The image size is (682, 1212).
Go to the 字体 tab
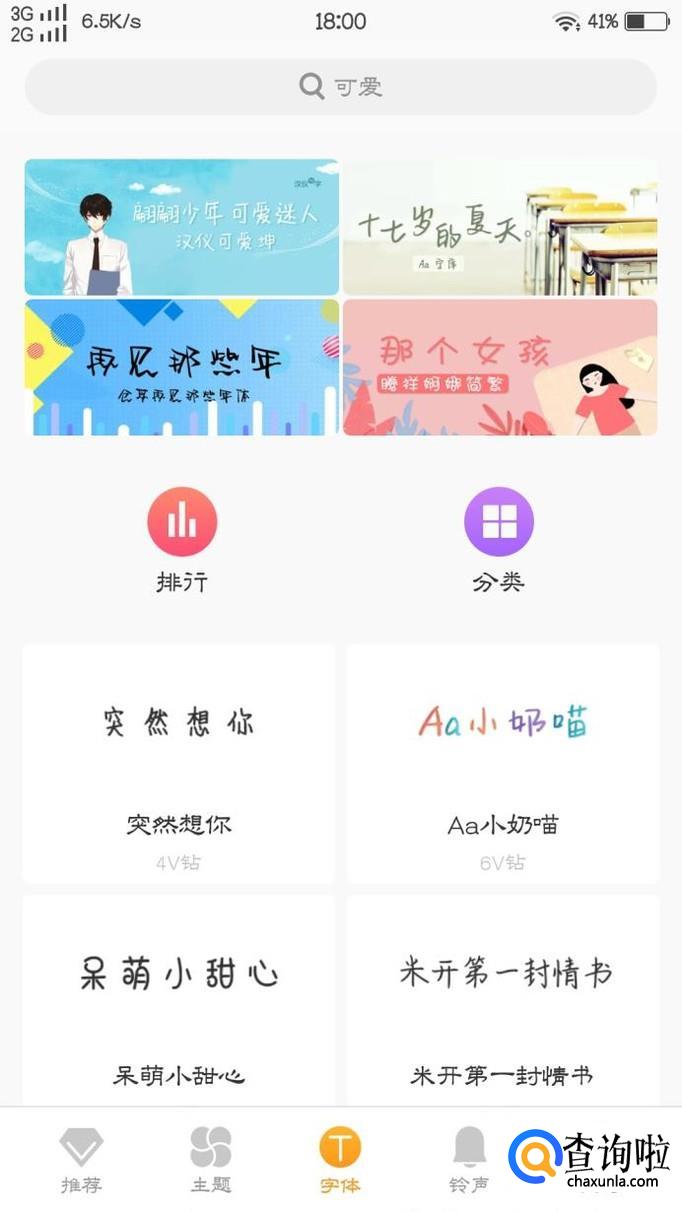coord(340,1160)
